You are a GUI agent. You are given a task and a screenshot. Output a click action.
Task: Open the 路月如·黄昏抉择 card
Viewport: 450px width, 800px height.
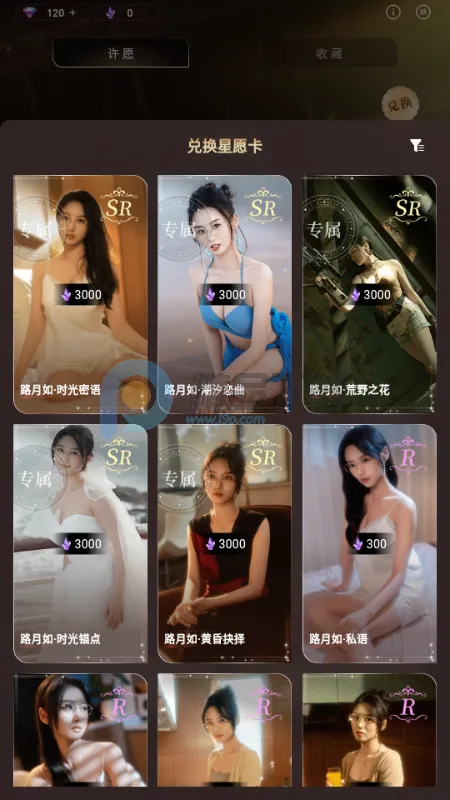click(224, 543)
